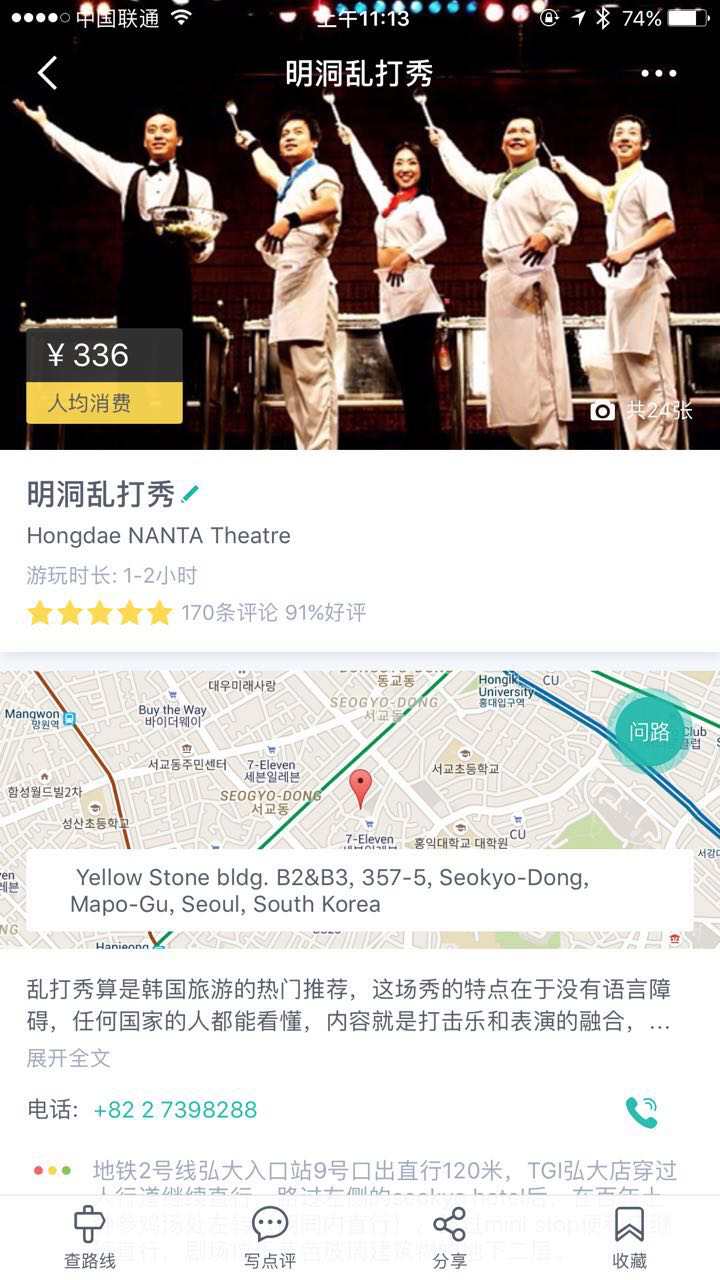Tap the round 问路 button on map

coord(650,731)
